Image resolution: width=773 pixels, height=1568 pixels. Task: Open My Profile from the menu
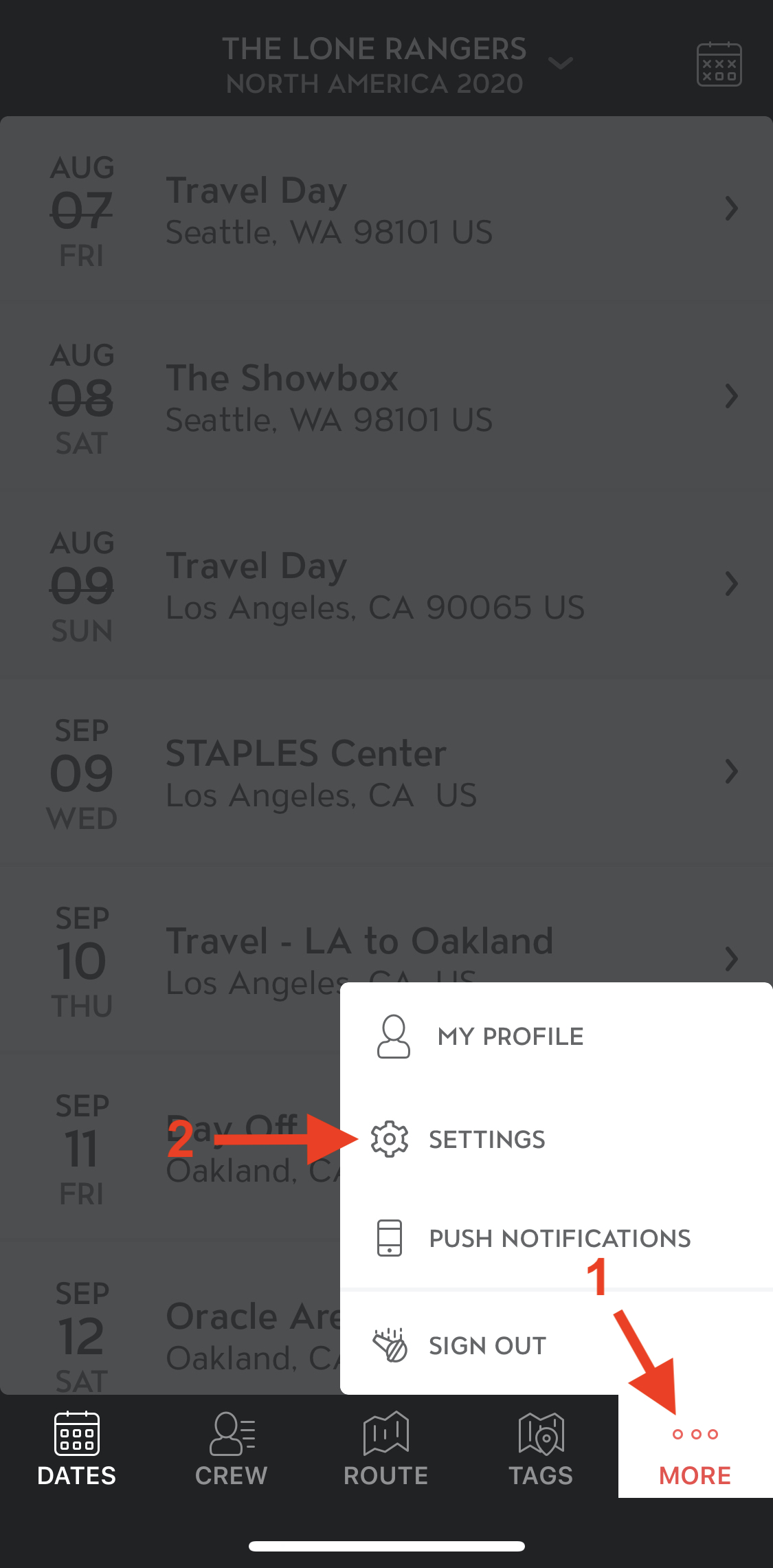[x=557, y=1036]
